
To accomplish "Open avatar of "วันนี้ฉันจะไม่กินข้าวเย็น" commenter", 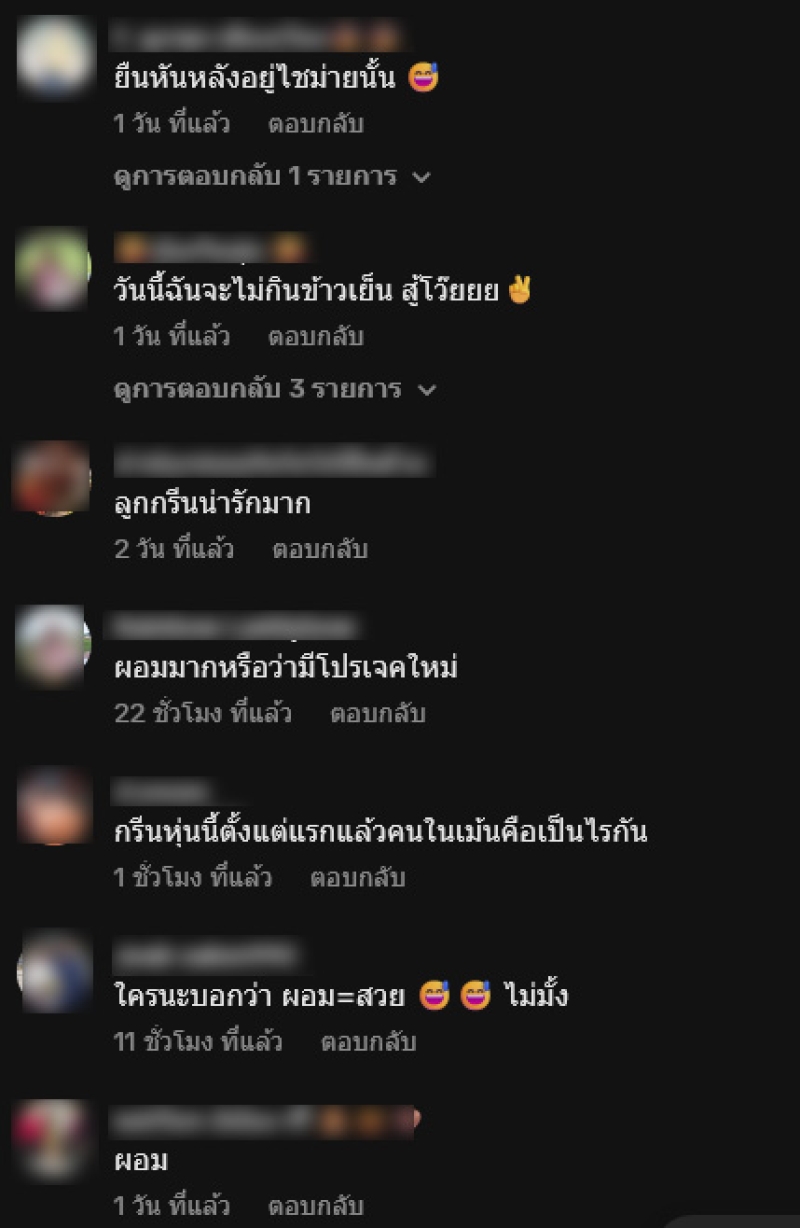I will [53, 268].
